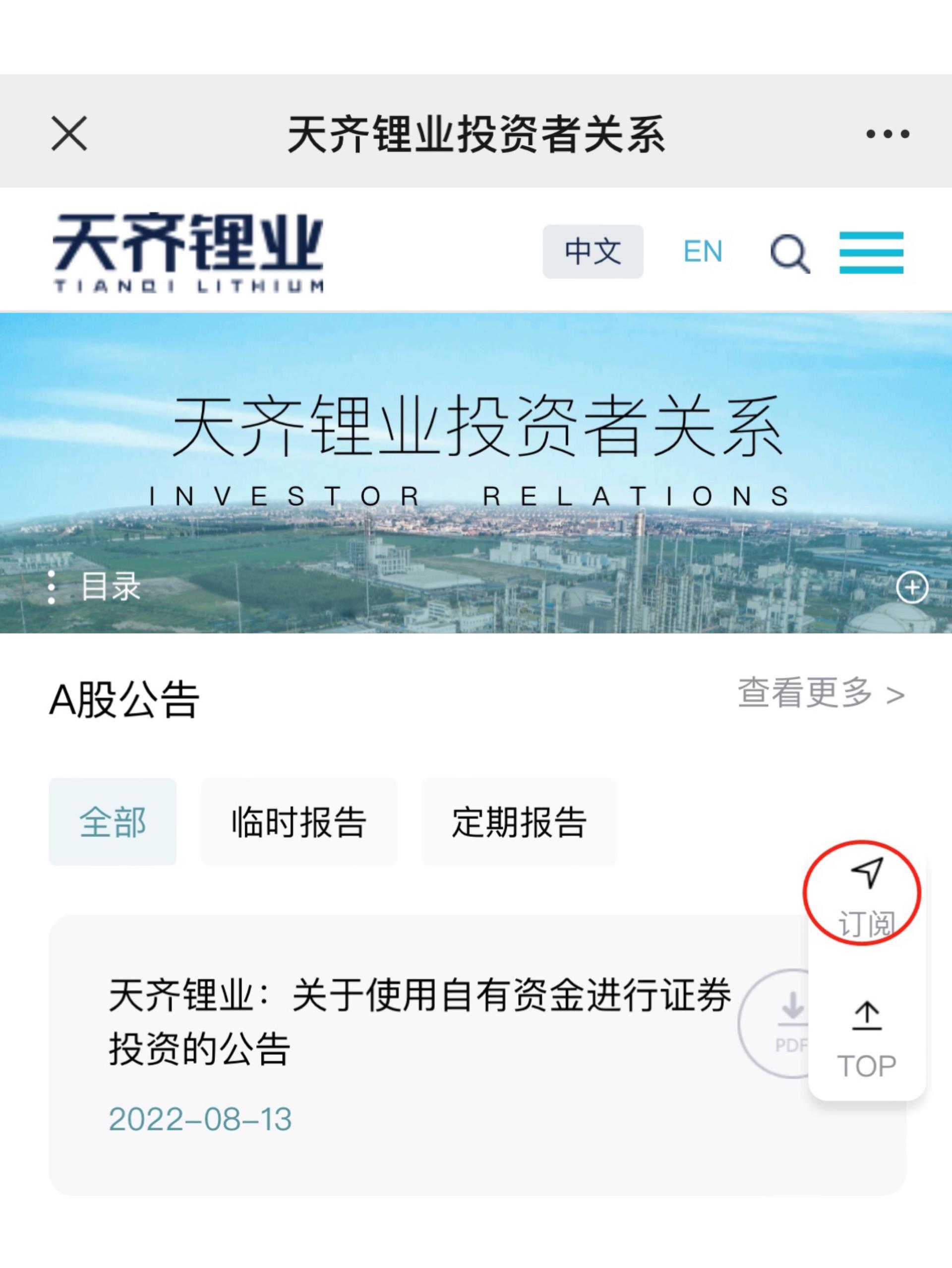Open the three-dot overflow menu
The image size is (952, 1268).
pyautogui.click(x=887, y=134)
